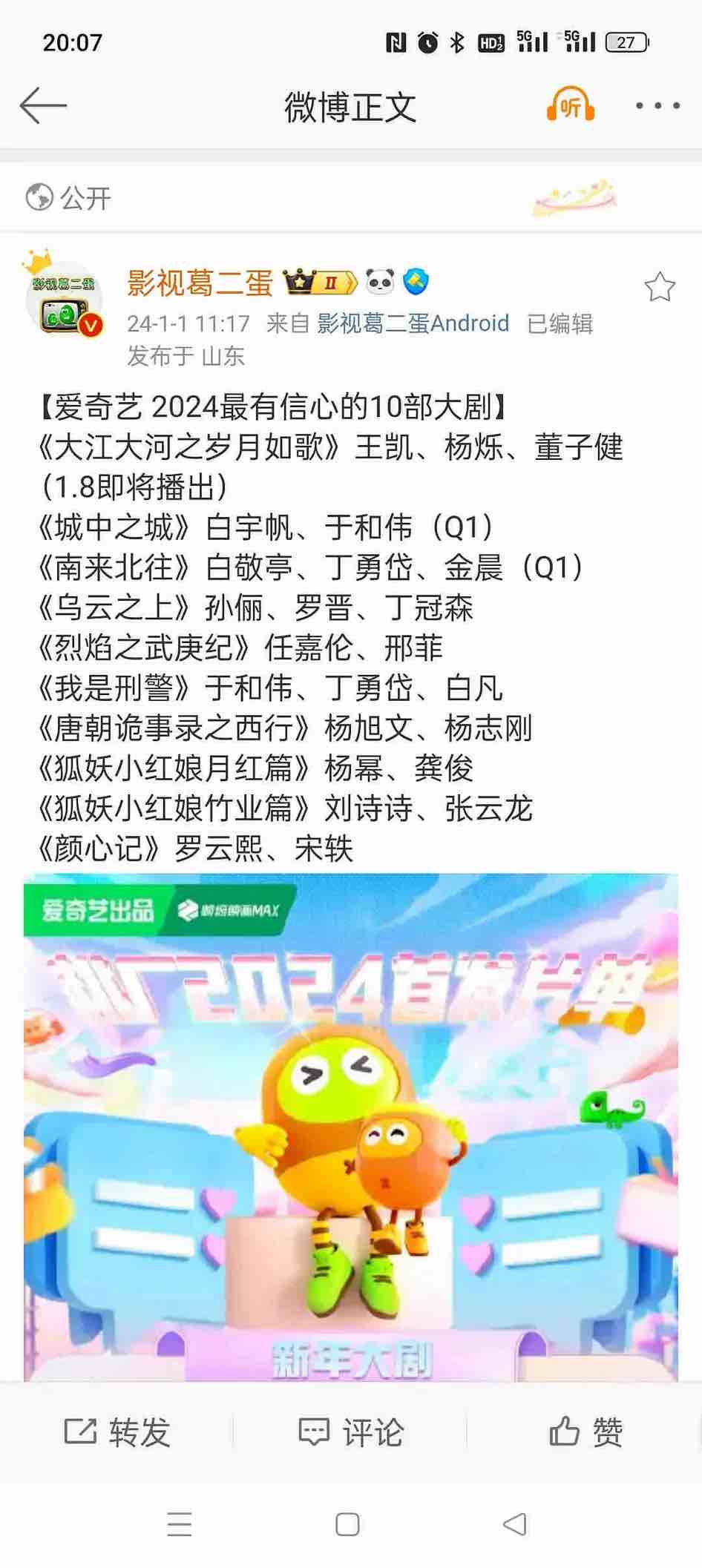Image resolution: width=702 pixels, height=1568 pixels.
Task: Open the 评论 comment button
Action: point(350,1432)
